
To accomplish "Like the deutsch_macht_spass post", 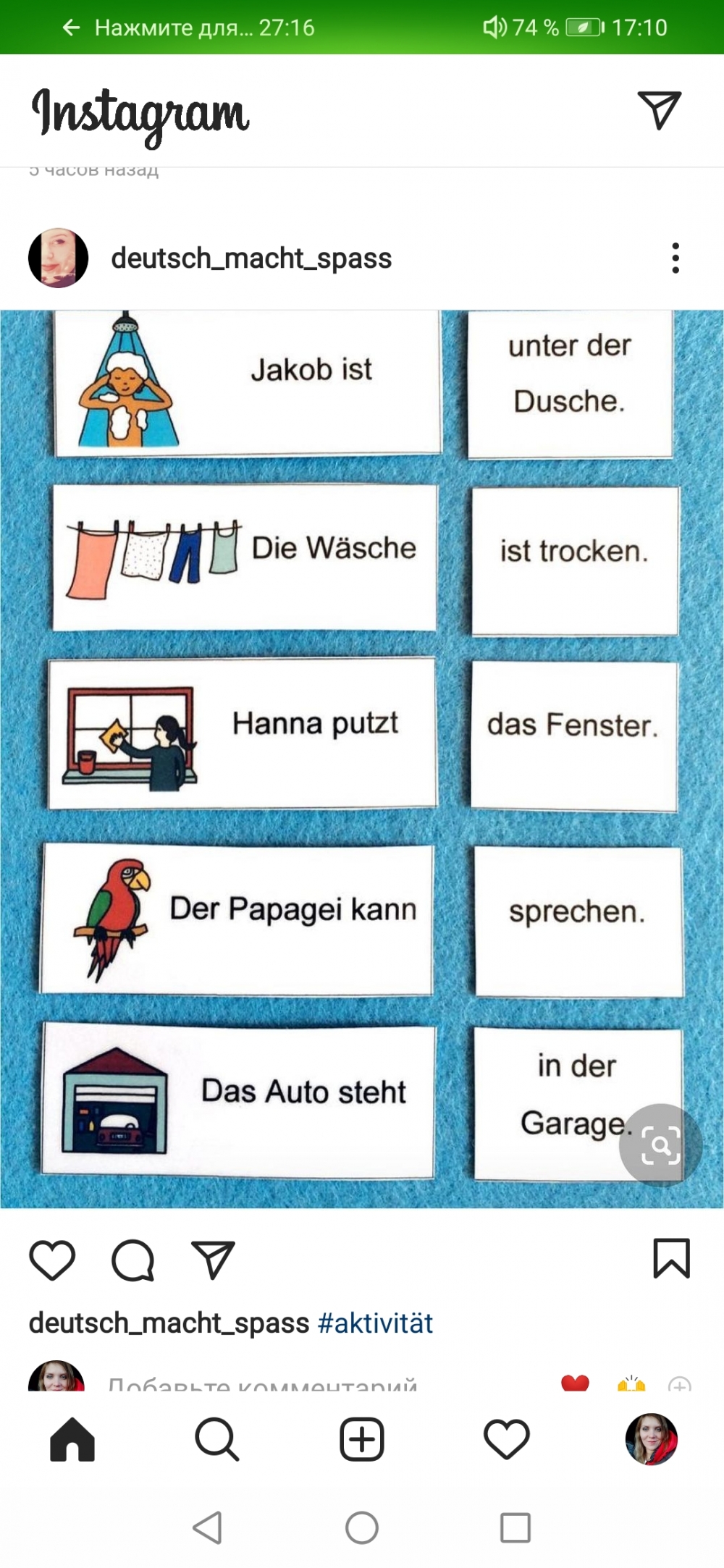I will pos(52,1260).
